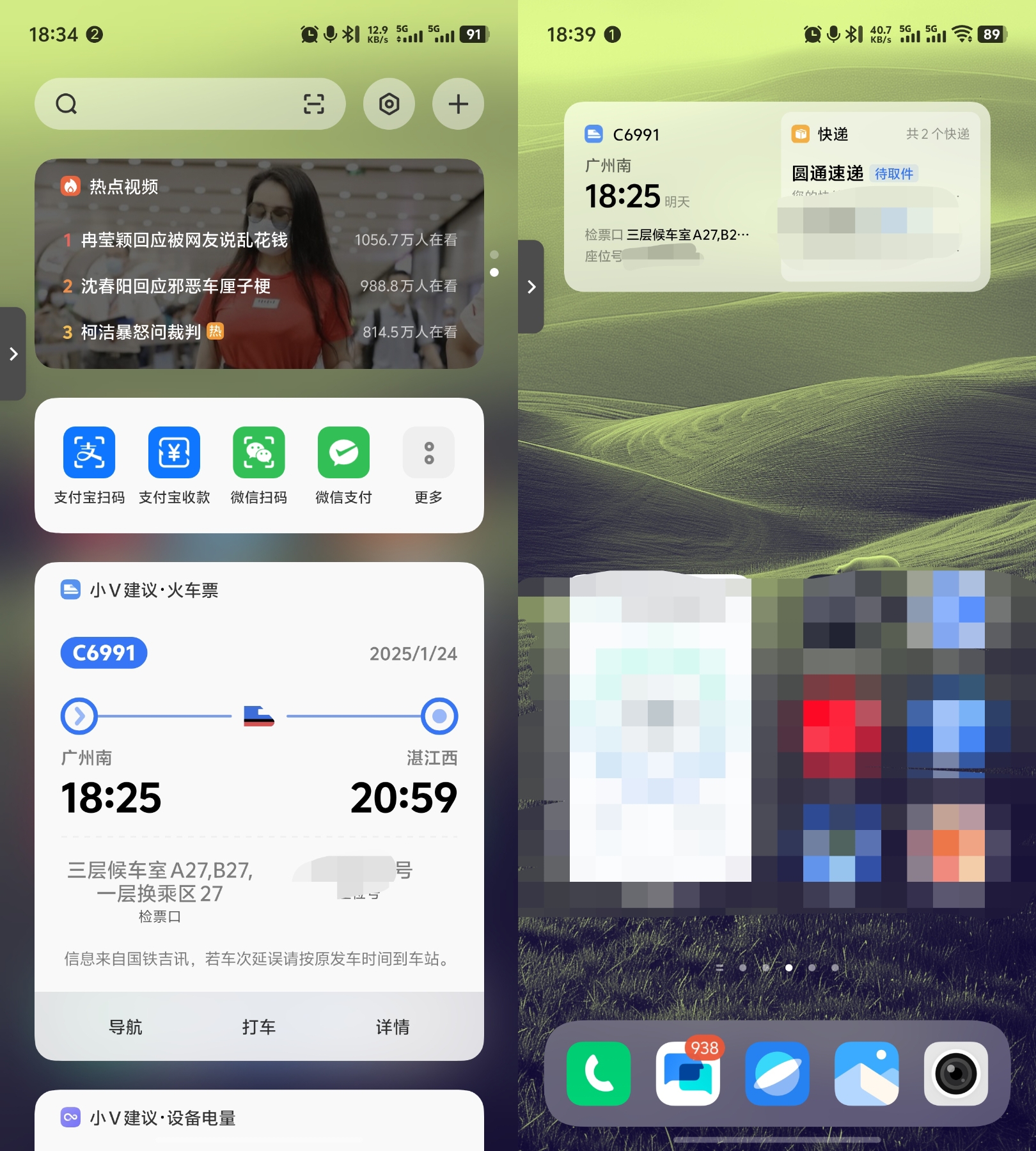The width and height of the screenshot is (1036, 1151).
Task: Open the Messages app with 938 badge
Action: click(x=688, y=1074)
